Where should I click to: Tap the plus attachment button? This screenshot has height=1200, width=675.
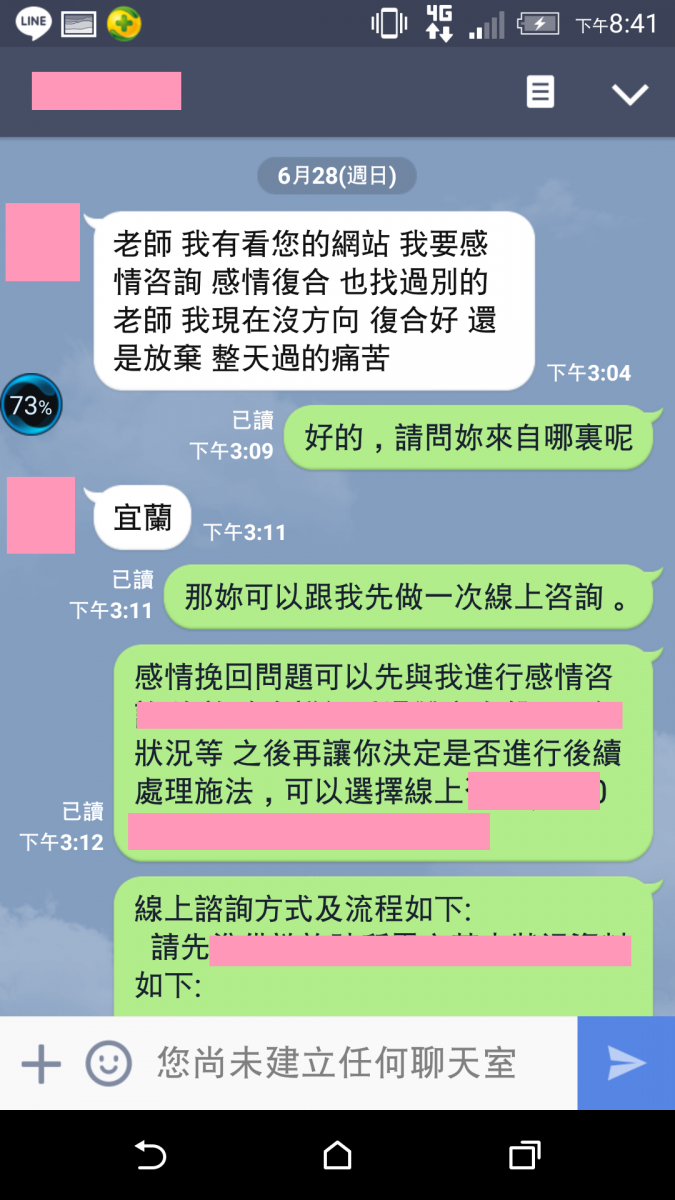(x=41, y=1063)
